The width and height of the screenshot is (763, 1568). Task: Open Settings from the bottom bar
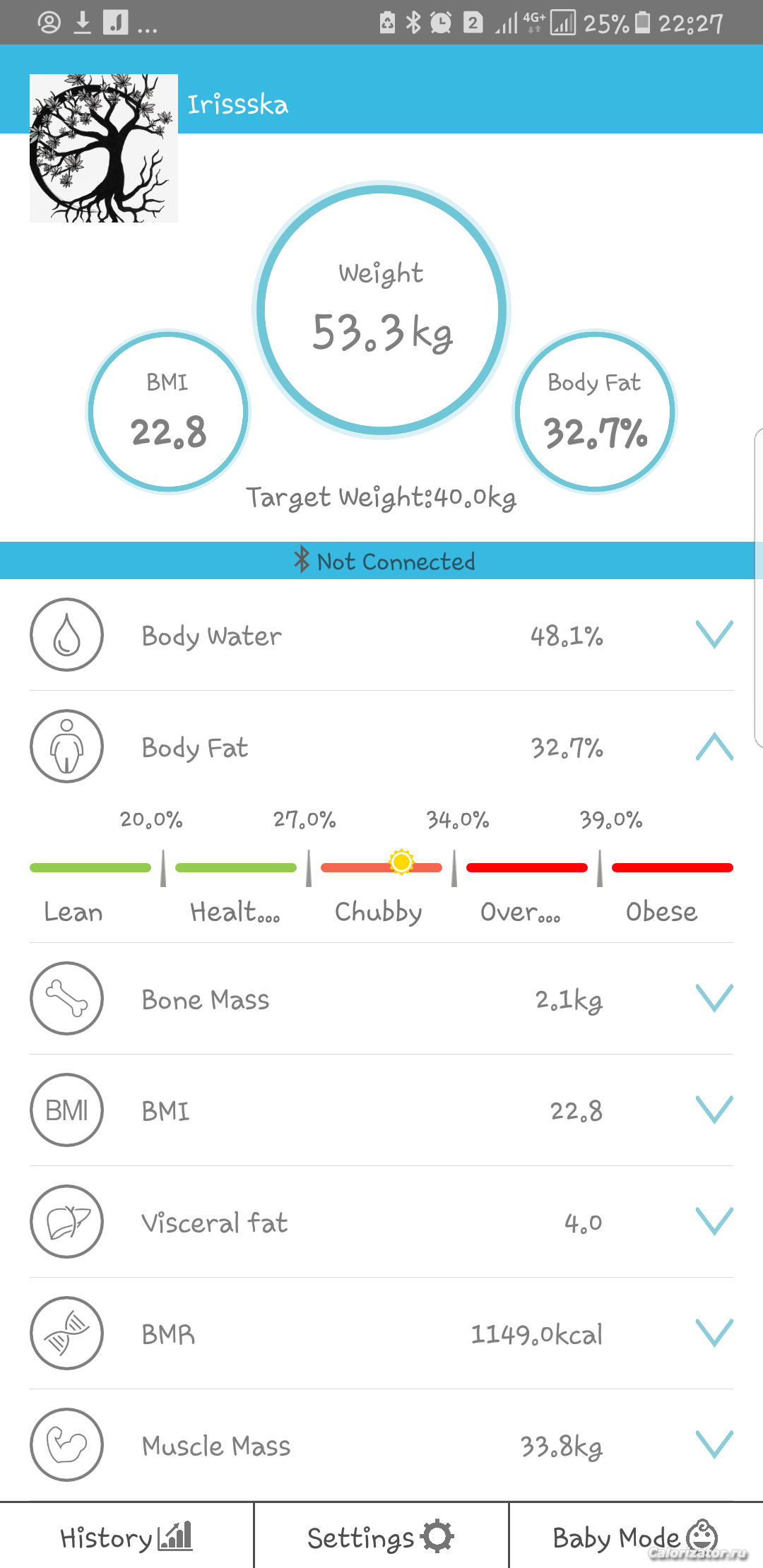(x=381, y=1537)
